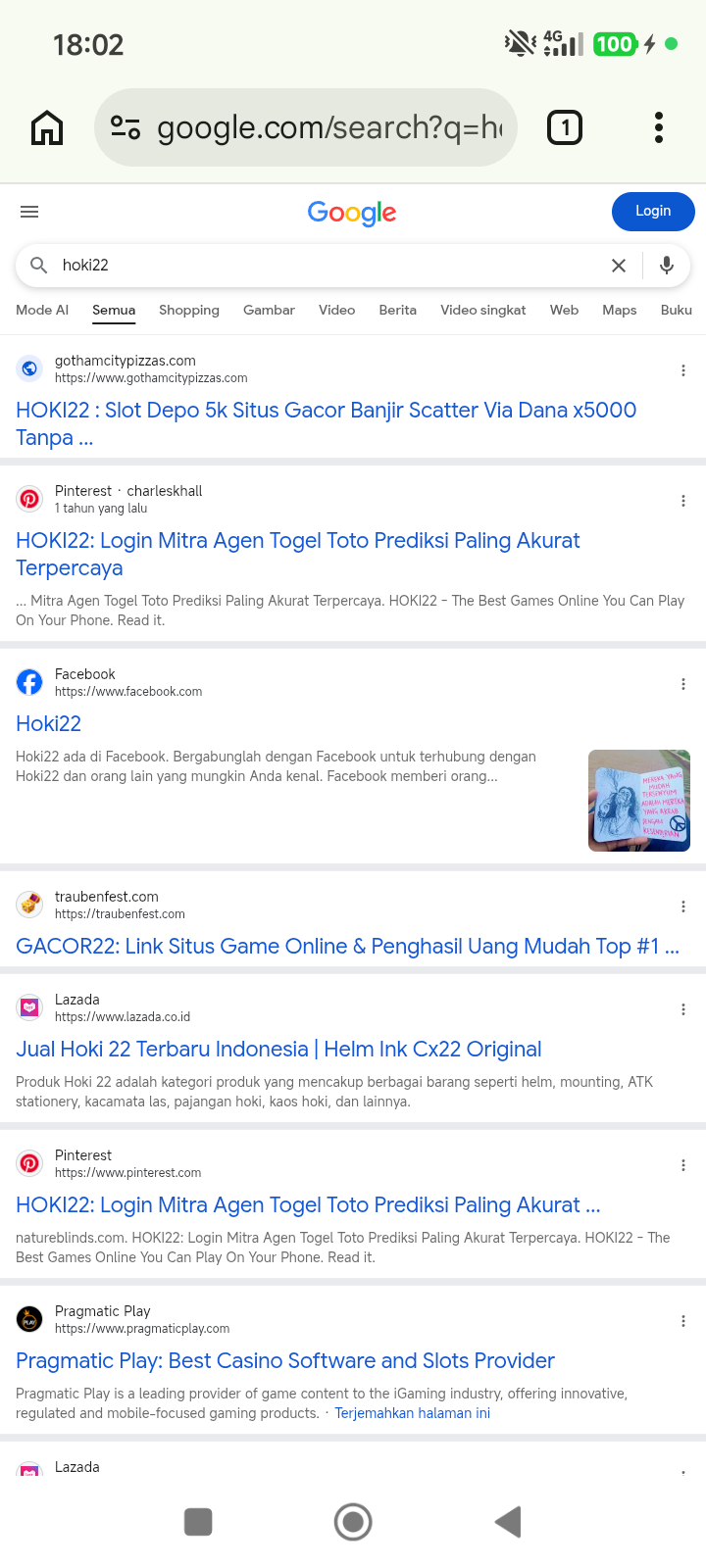The image size is (706, 1568).
Task: Switch to the Maps tab
Action: [x=620, y=310]
